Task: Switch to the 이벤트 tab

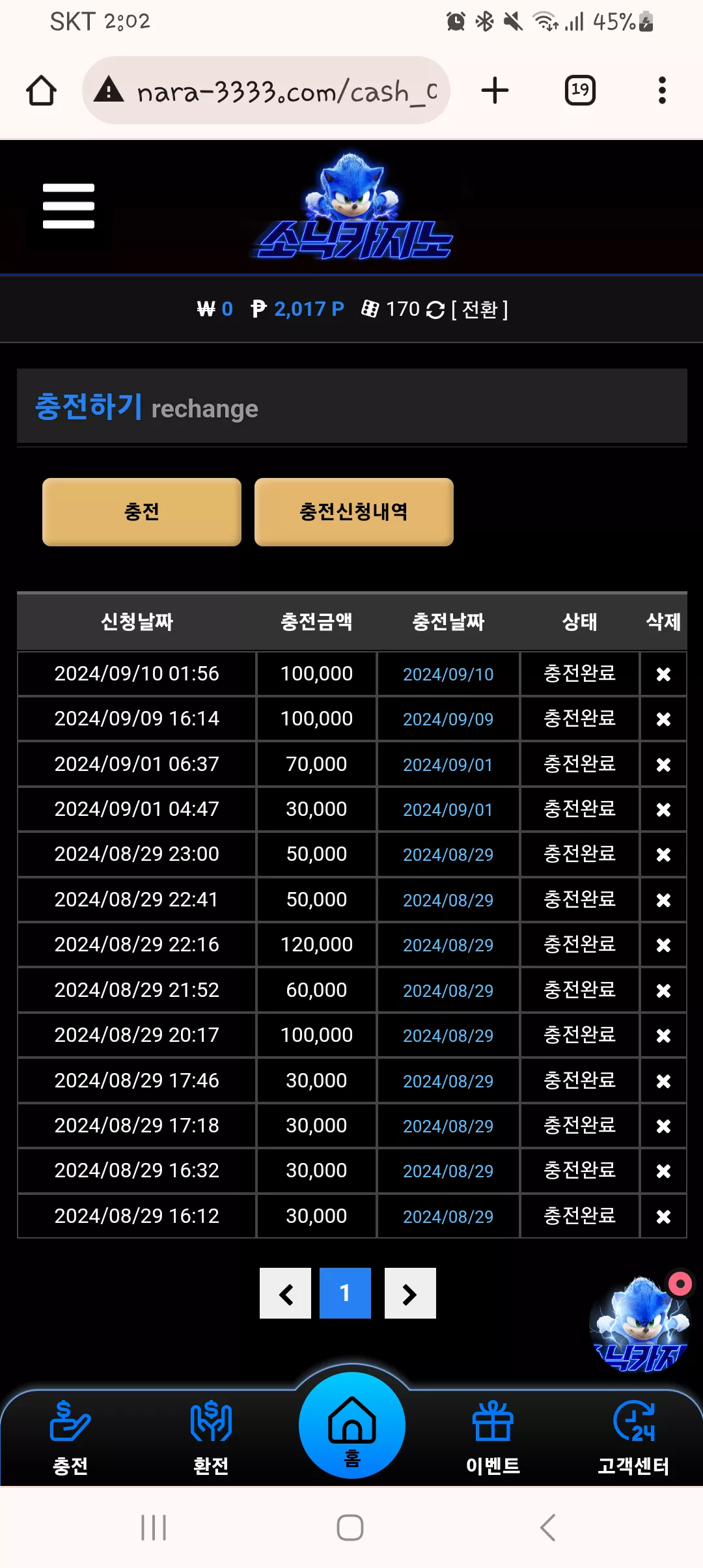Action: (x=493, y=1438)
